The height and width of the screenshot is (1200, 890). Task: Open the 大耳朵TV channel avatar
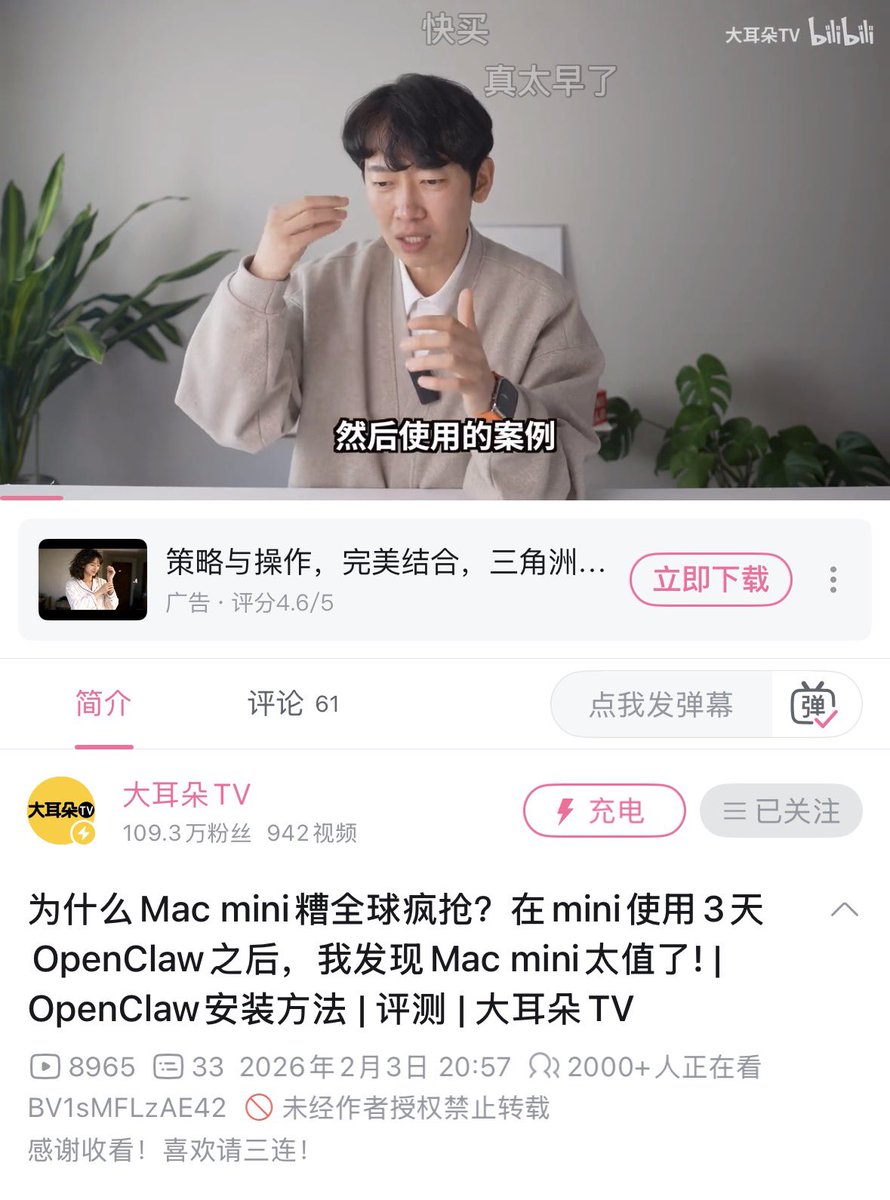(x=62, y=810)
